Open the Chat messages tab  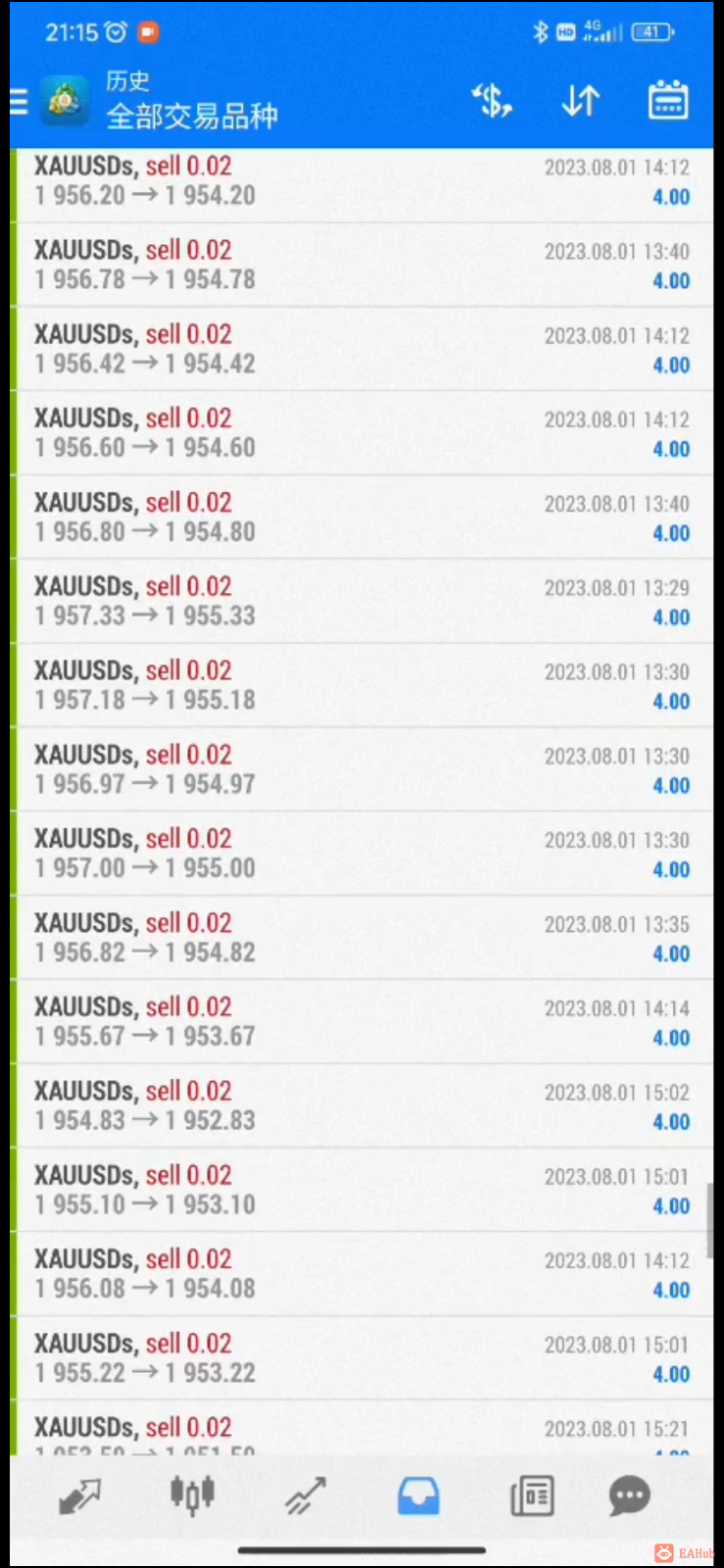point(629,1496)
